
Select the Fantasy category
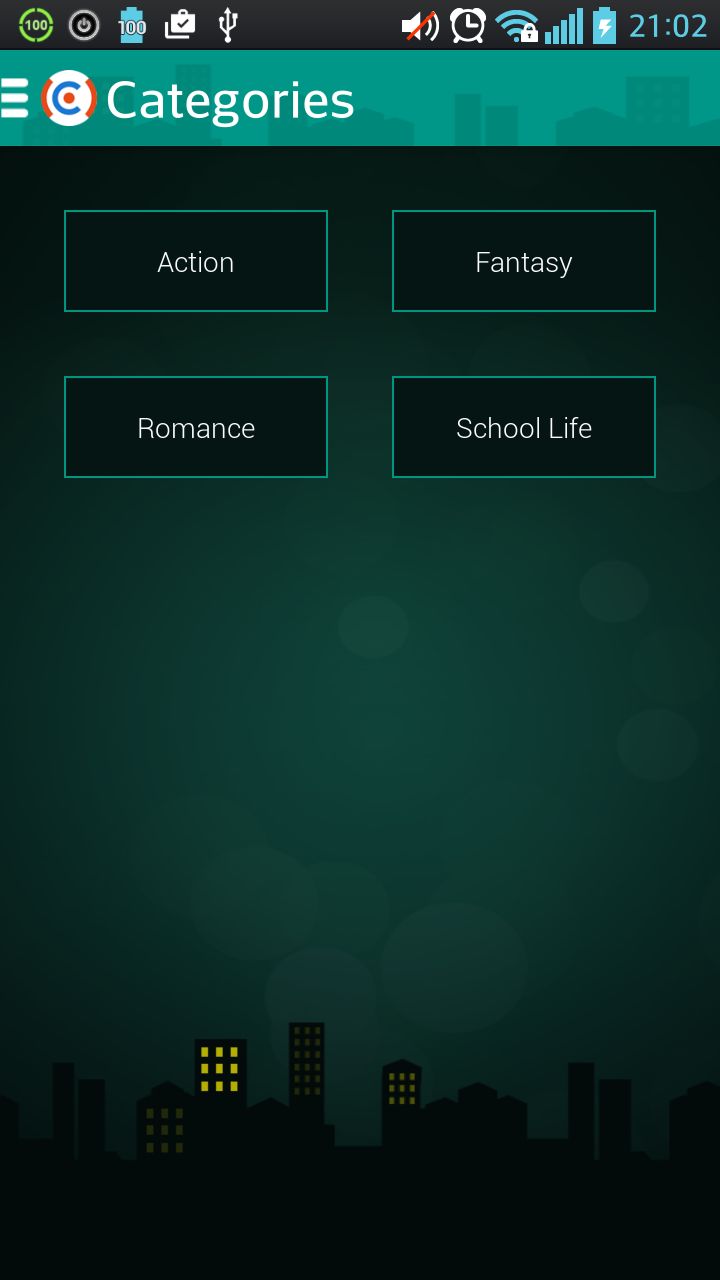(x=524, y=262)
